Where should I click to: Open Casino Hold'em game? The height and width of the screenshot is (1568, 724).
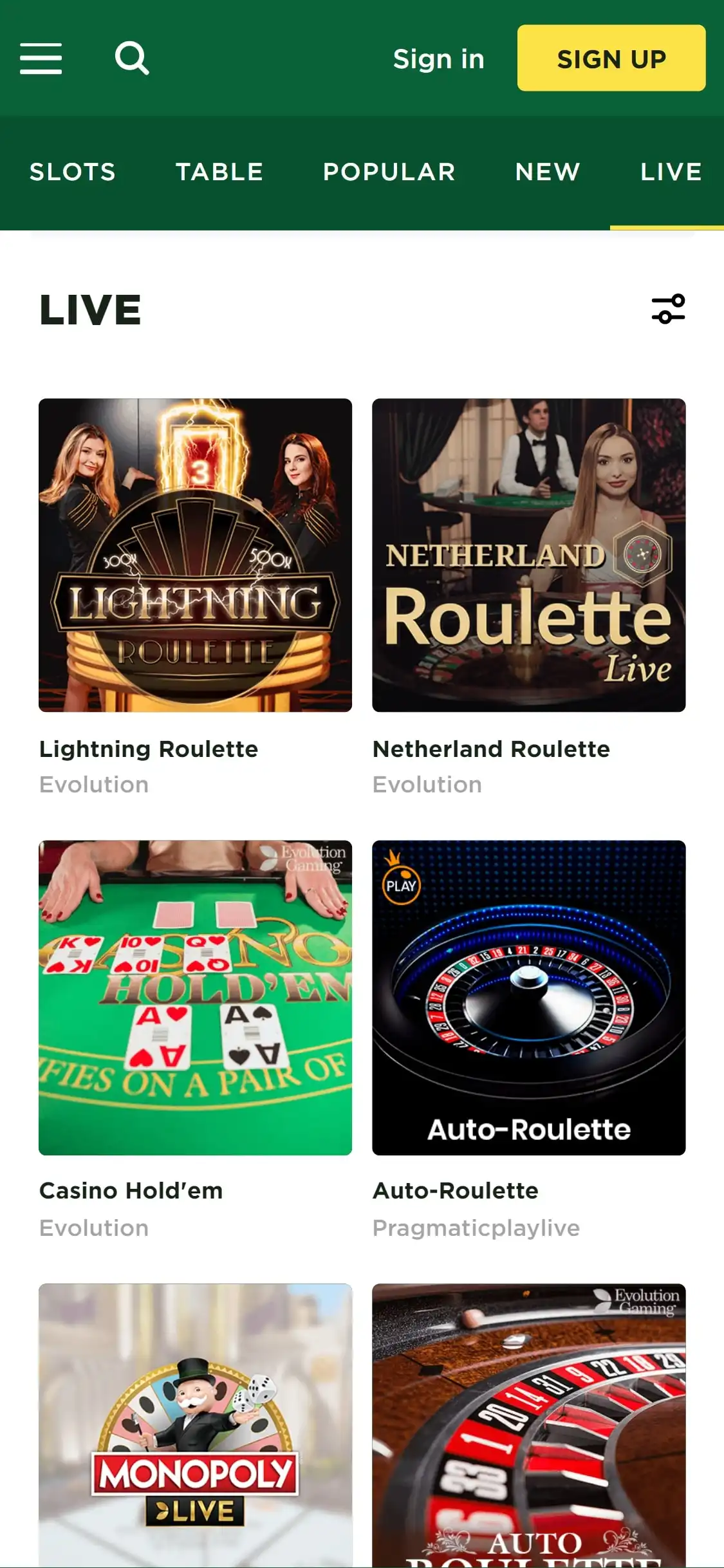[x=195, y=997]
